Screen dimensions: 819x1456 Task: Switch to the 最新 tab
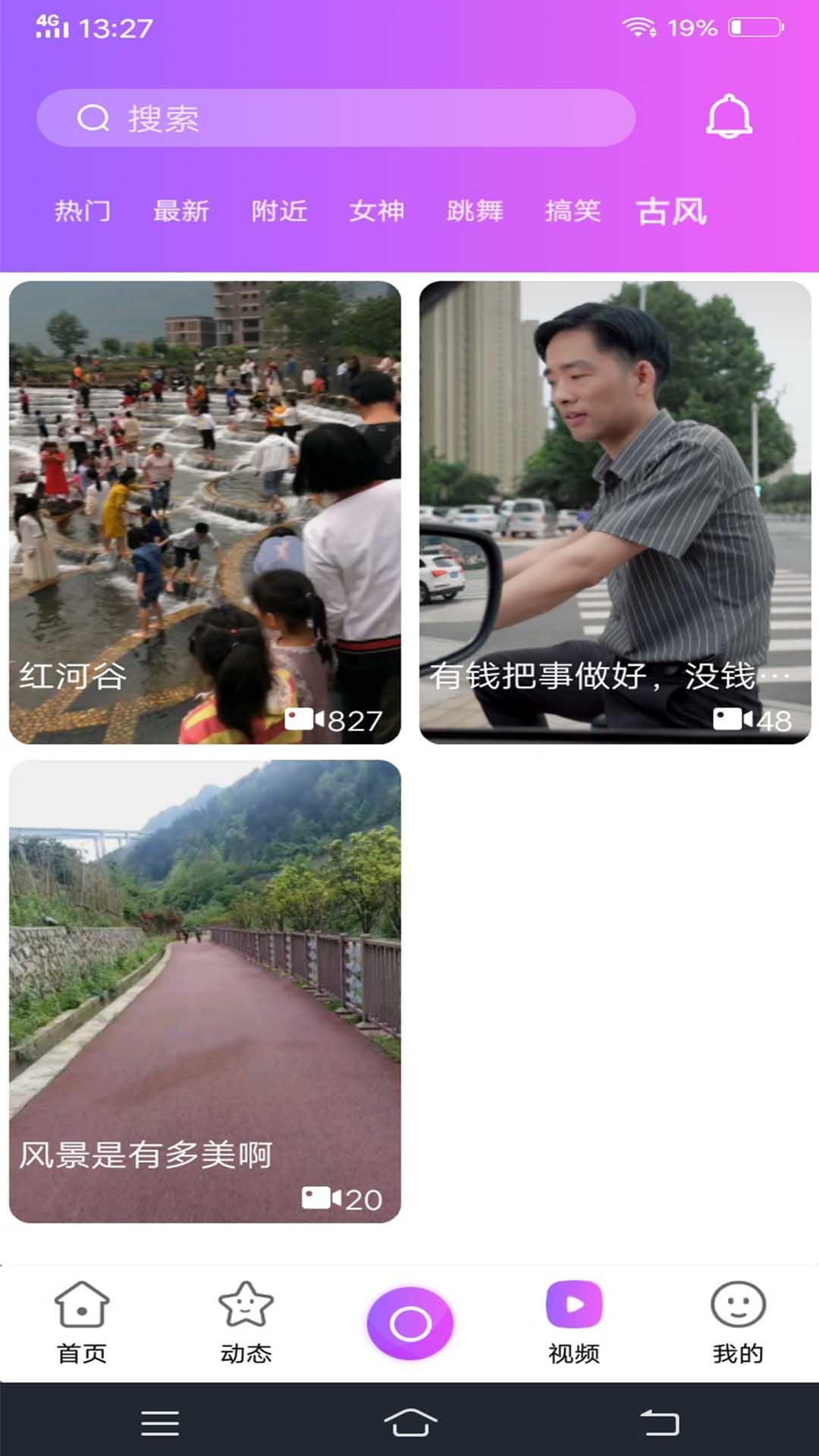pos(181,211)
